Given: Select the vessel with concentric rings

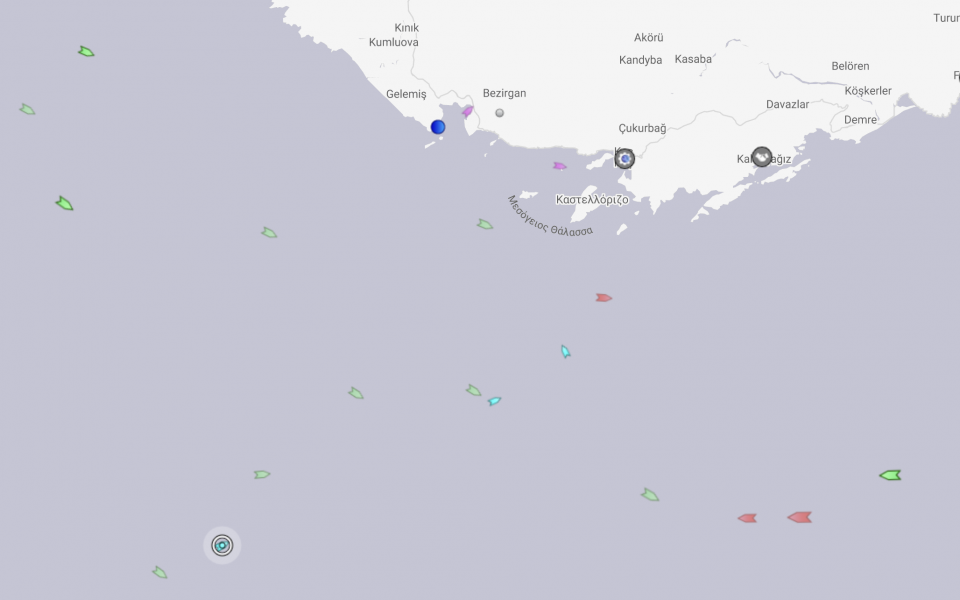Looking at the screenshot, I should click(222, 545).
